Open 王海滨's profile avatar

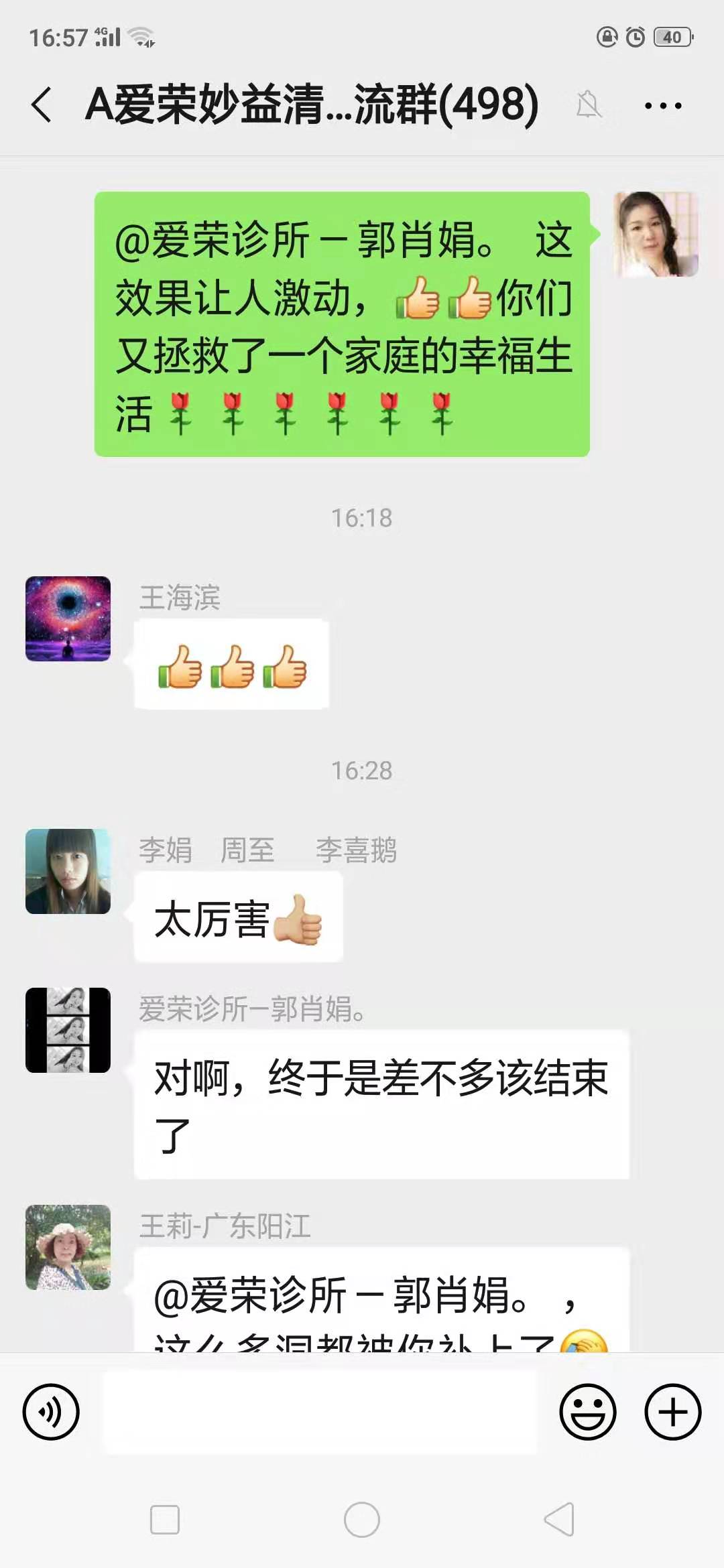68,618
